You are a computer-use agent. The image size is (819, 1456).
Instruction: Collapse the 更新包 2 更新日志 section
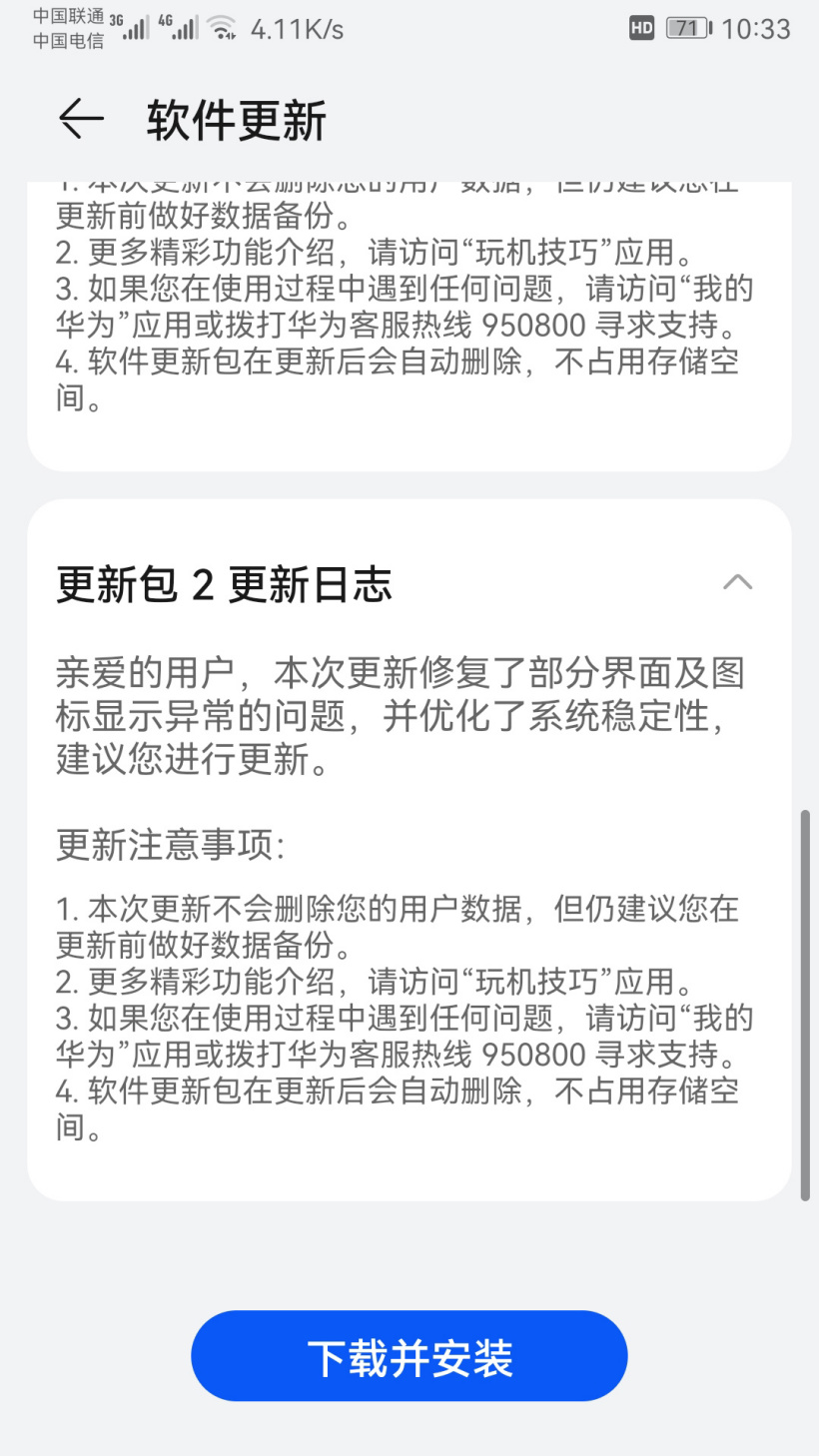737,582
